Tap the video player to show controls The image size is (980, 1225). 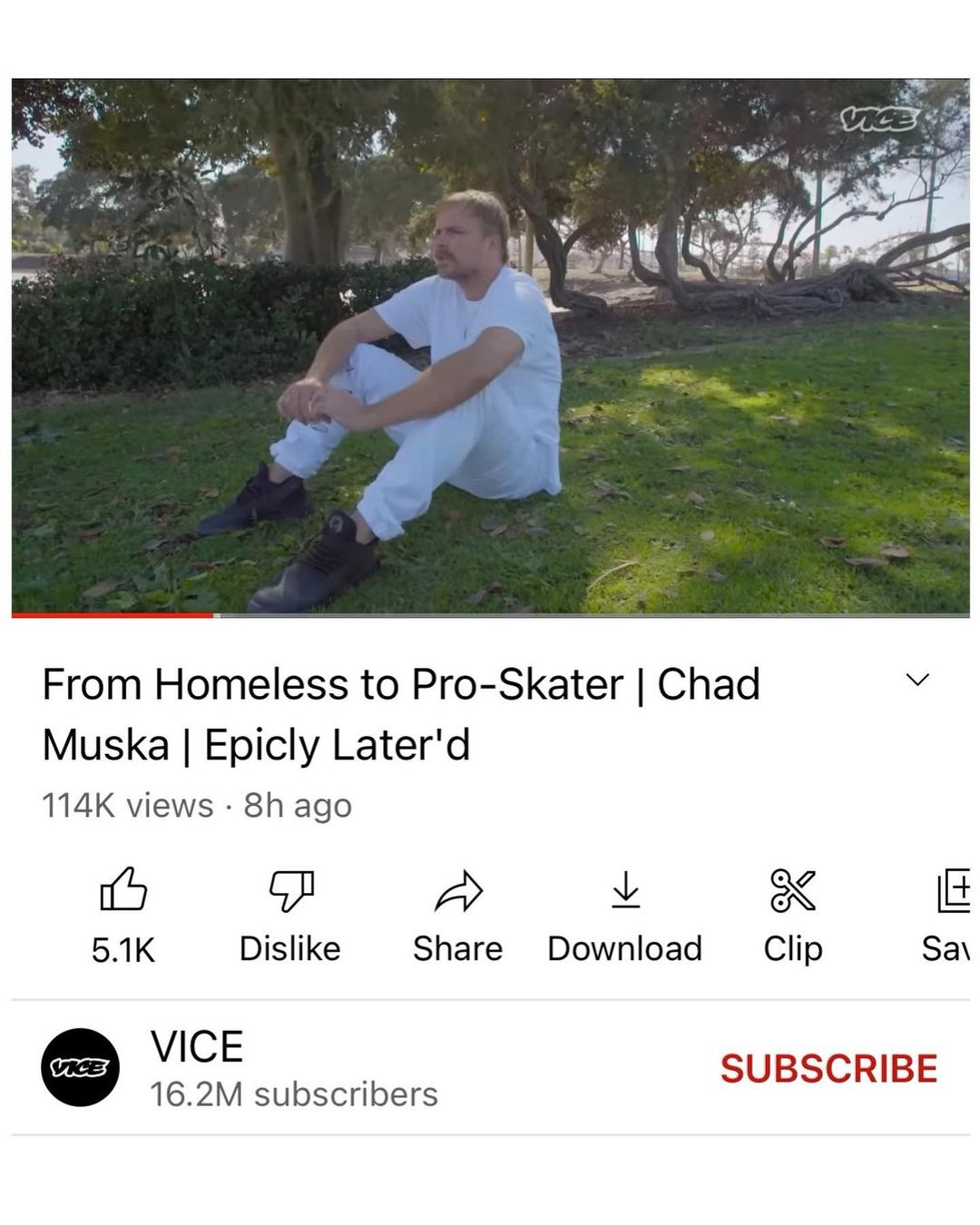click(x=490, y=345)
